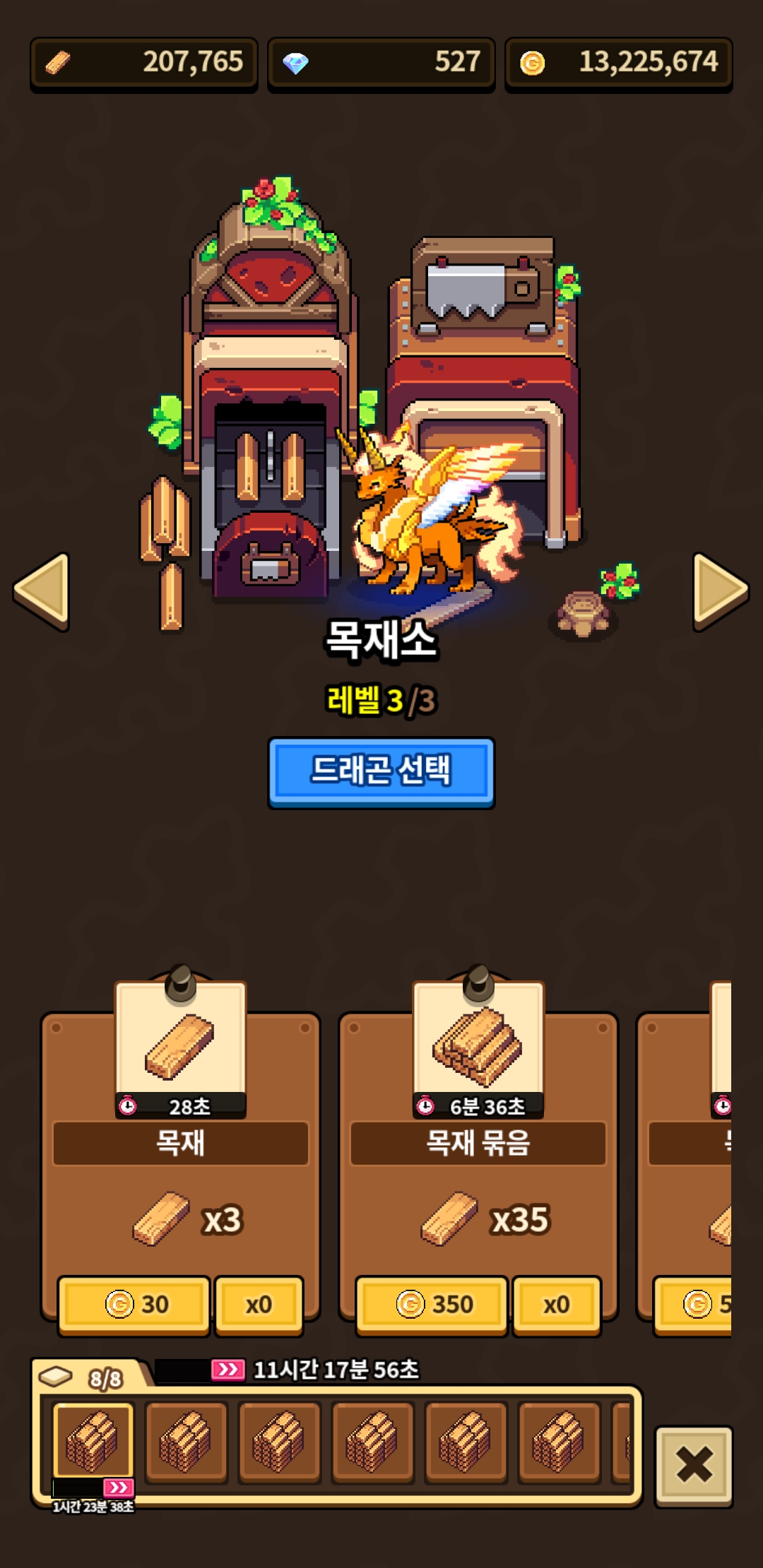Go to the next building with right arrow
Screen dimensions: 763x1568
coord(720,590)
